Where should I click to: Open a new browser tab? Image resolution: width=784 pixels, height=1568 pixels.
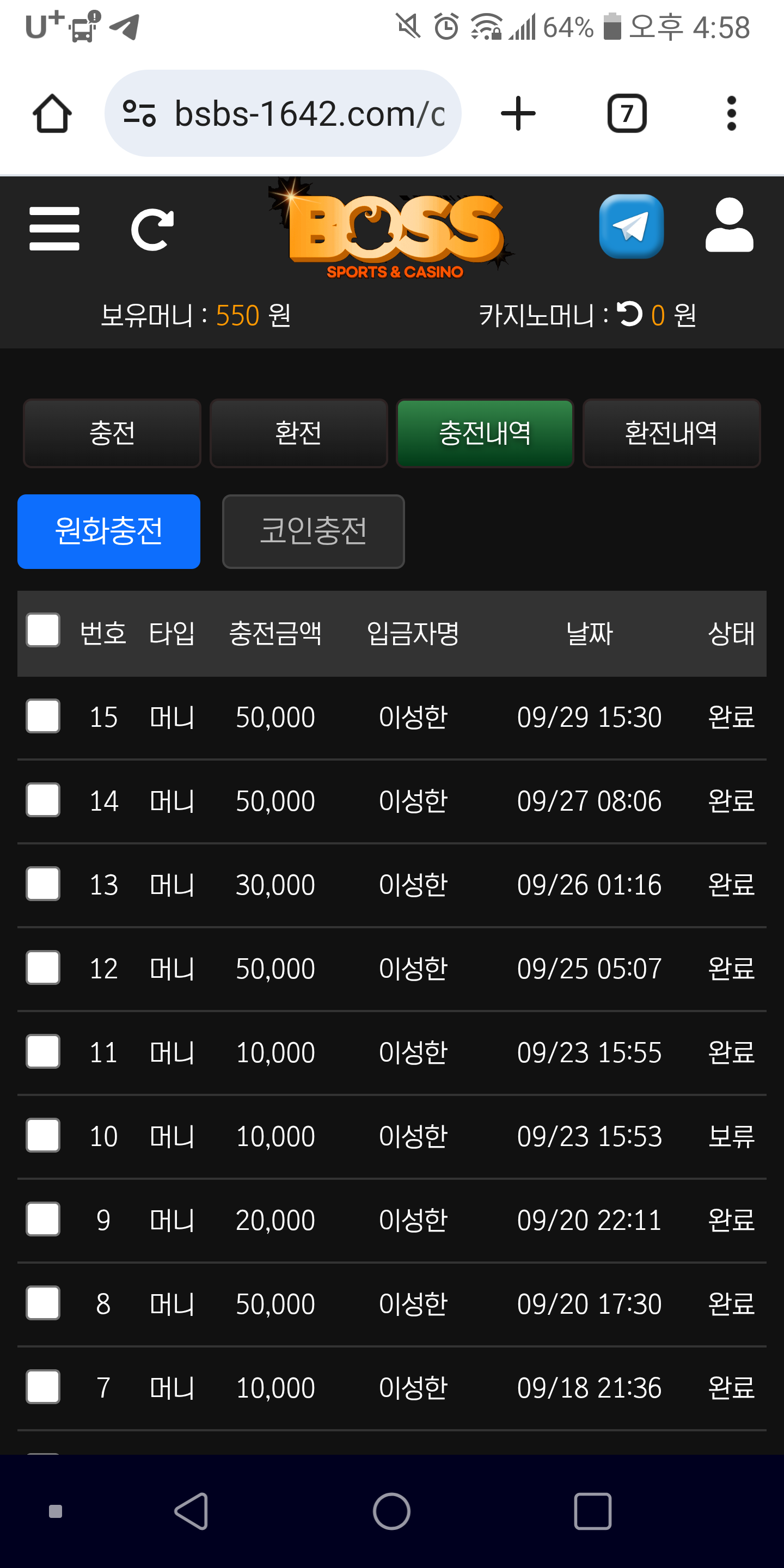[x=518, y=113]
